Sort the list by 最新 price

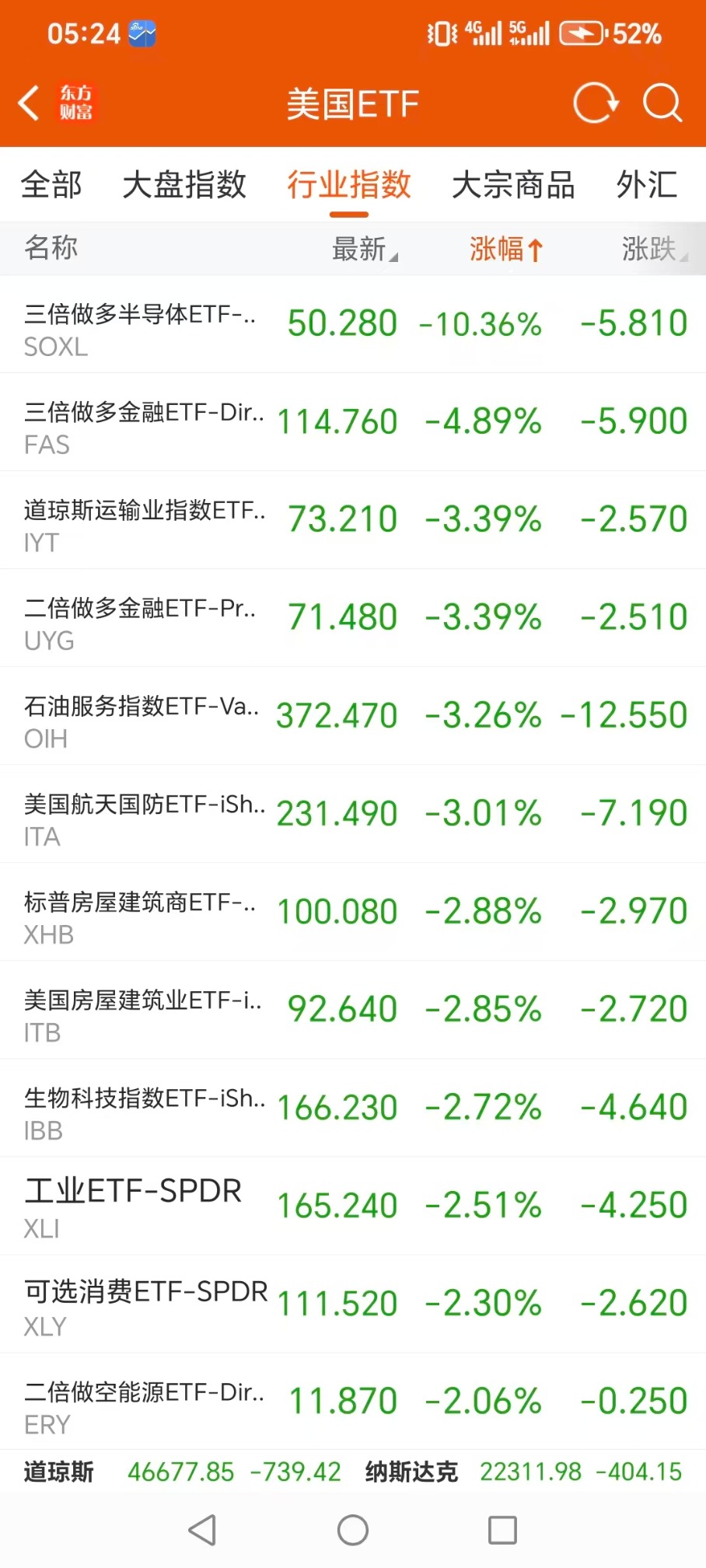364,249
